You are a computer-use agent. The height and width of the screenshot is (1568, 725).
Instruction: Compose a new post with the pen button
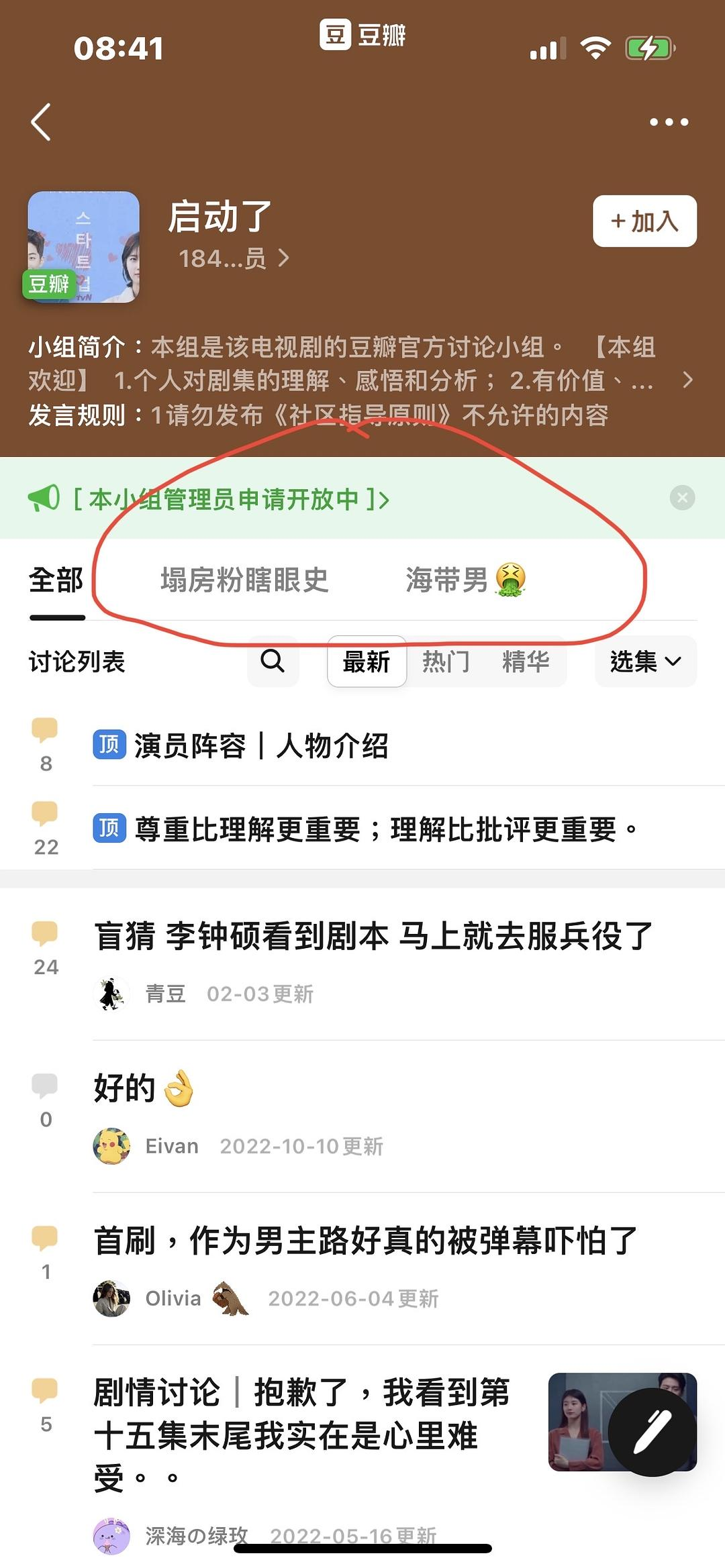652,1432
